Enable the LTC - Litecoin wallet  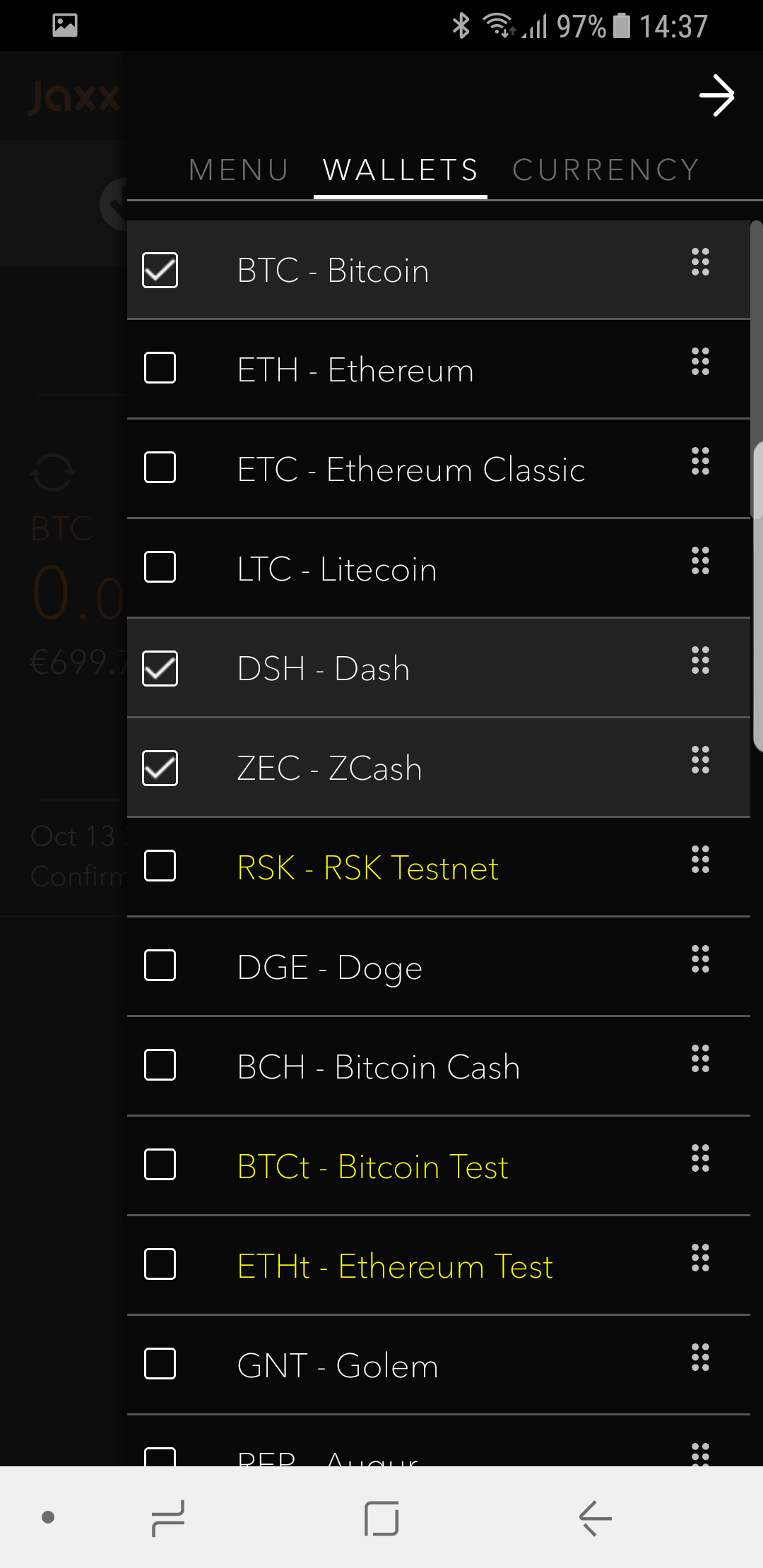pyautogui.click(x=160, y=567)
